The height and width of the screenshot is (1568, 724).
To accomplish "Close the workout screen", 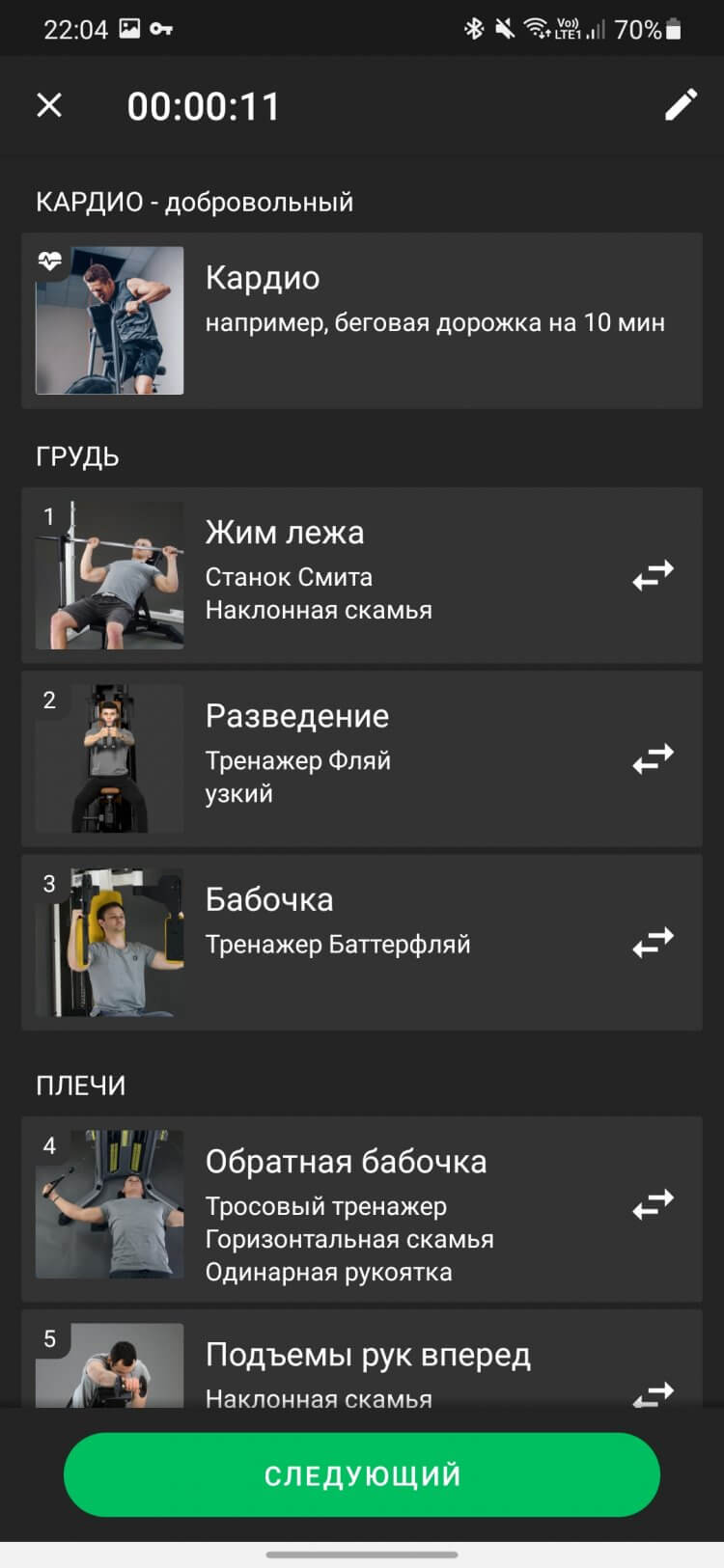I will pos(49,105).
